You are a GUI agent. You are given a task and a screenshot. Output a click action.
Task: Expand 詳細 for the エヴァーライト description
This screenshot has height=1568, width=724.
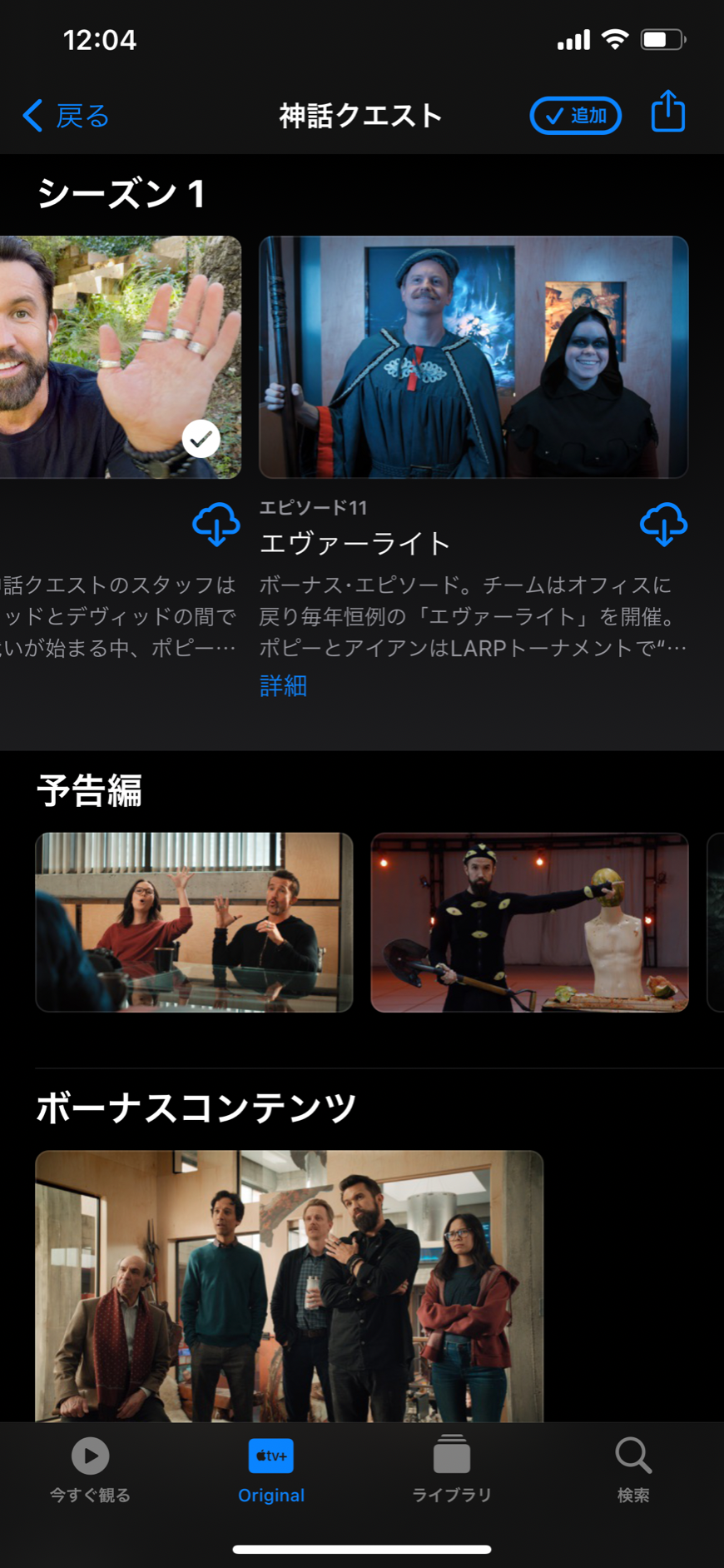(283, 686)
